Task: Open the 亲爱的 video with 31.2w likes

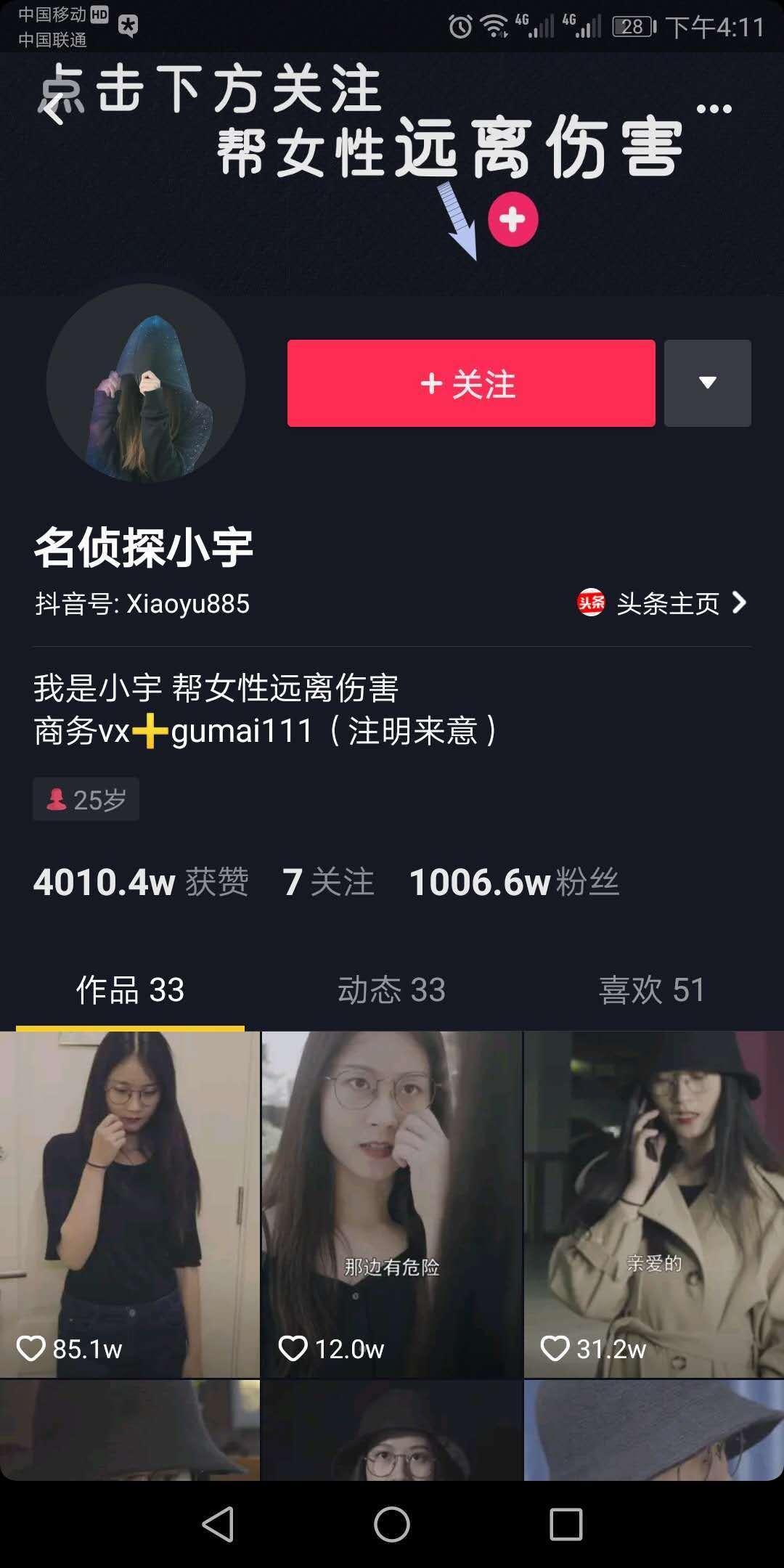Action: (653, 1204)
